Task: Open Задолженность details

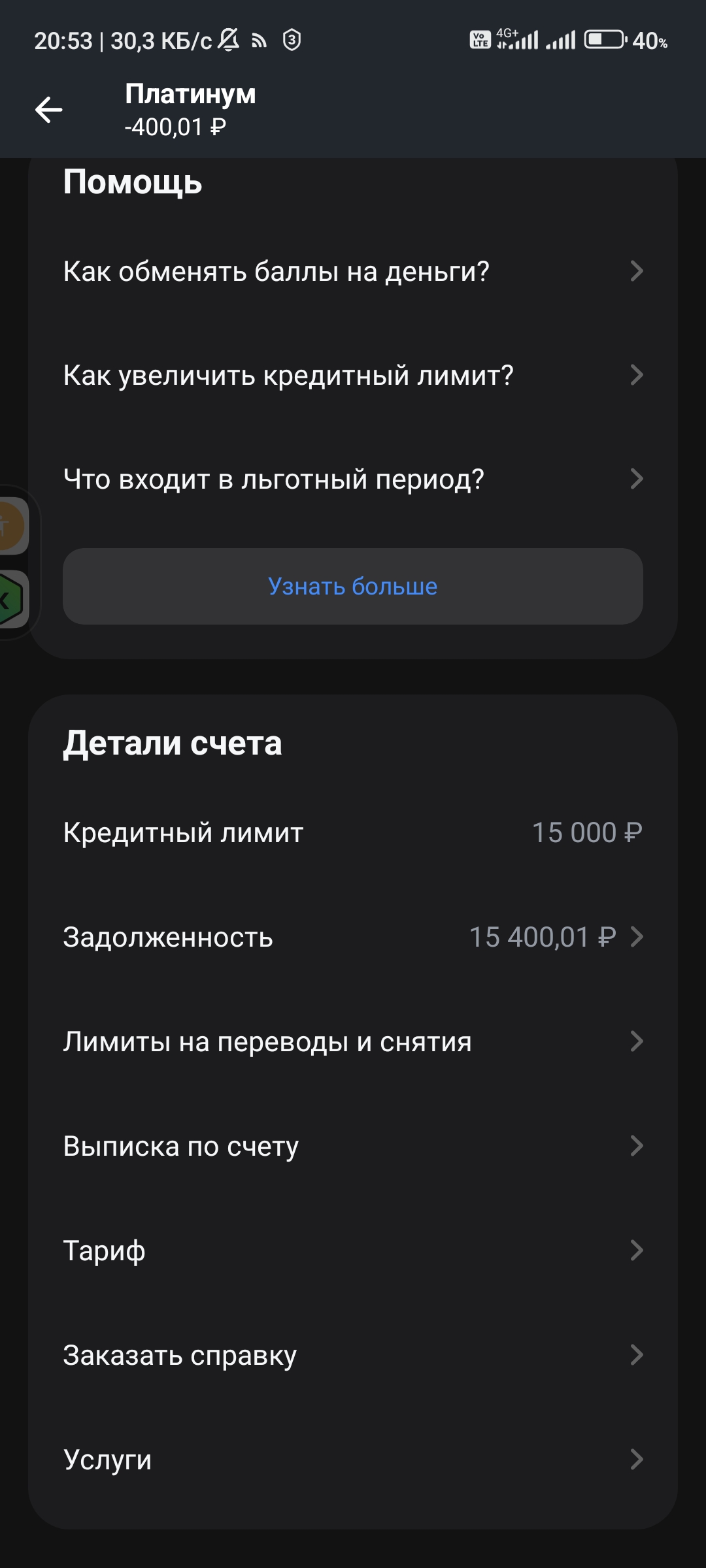Action: pyautogui.click(x=353, y=937)
